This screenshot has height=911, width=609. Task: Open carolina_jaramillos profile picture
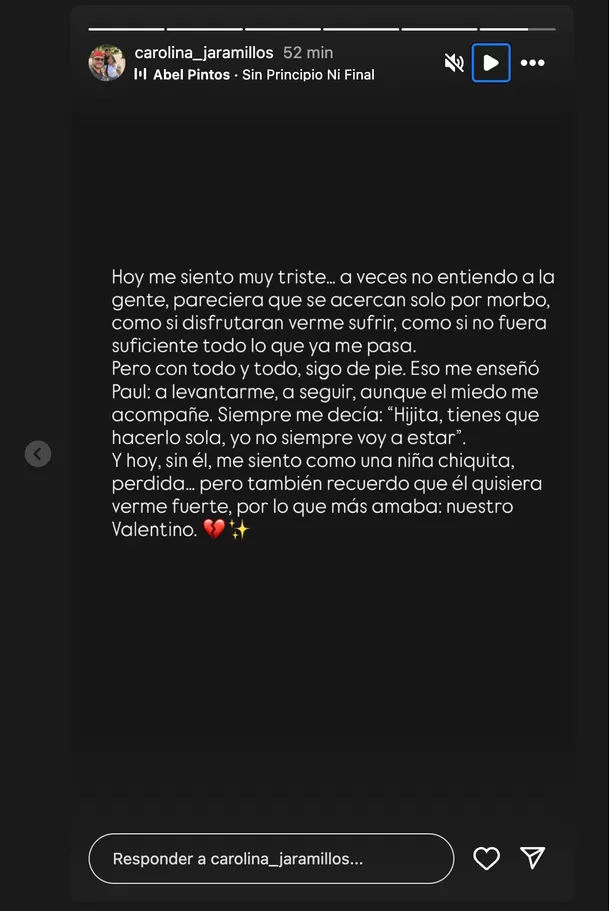[107, 63]
